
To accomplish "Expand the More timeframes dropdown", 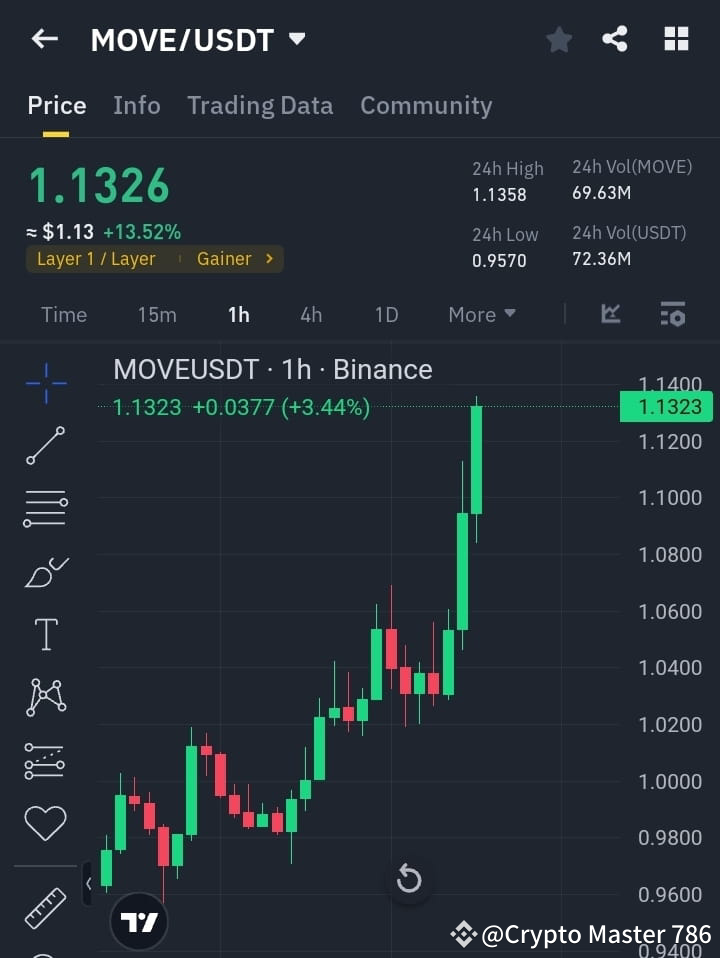I will click(481, 314).
